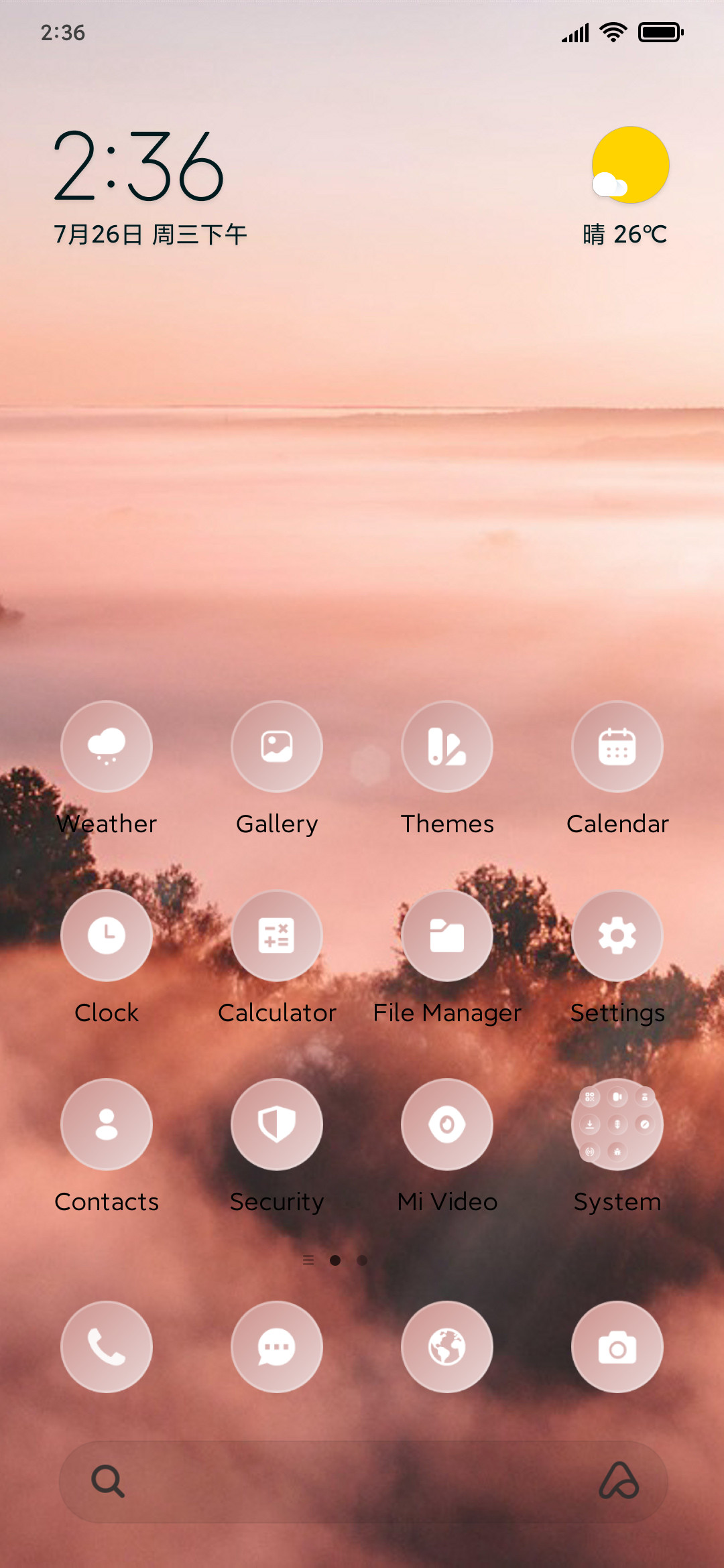Open the Weather app
Screen dimensions: 724x1568
tap(107, 746)
